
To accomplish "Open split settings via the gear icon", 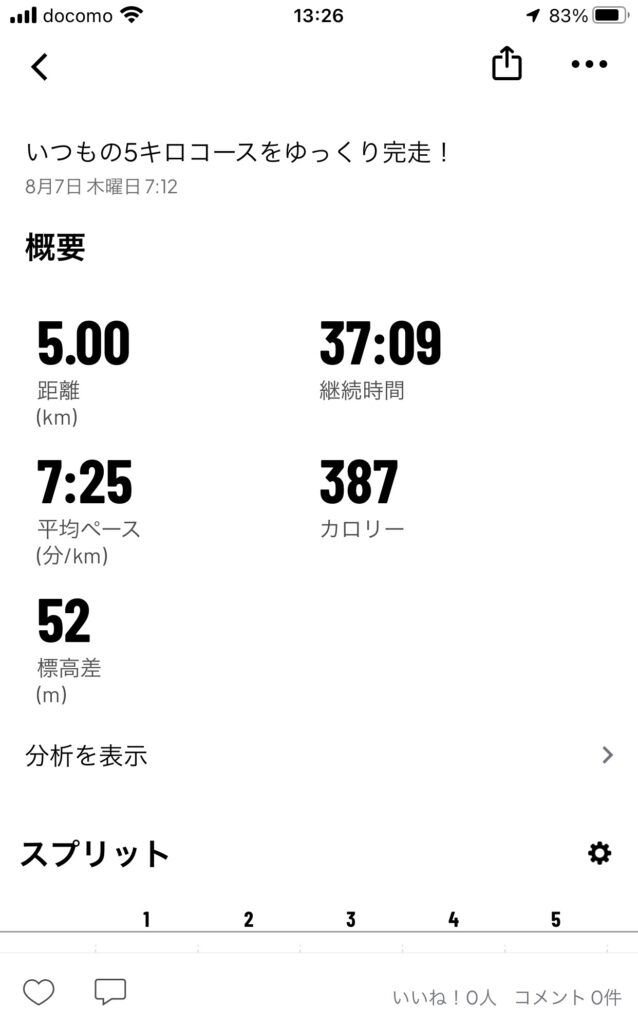I will coord(599,853).
